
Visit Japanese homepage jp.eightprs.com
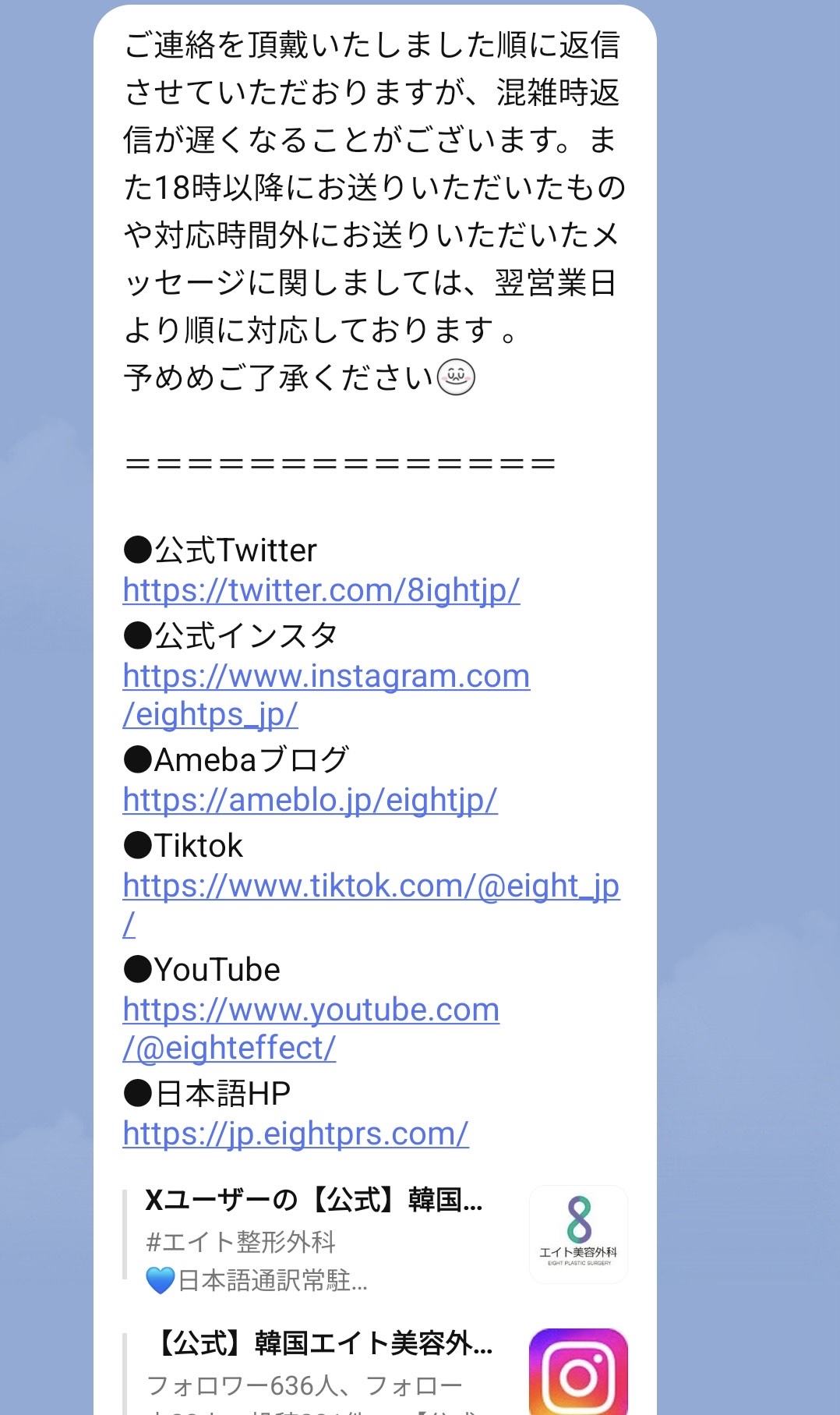click(295, 1134)
